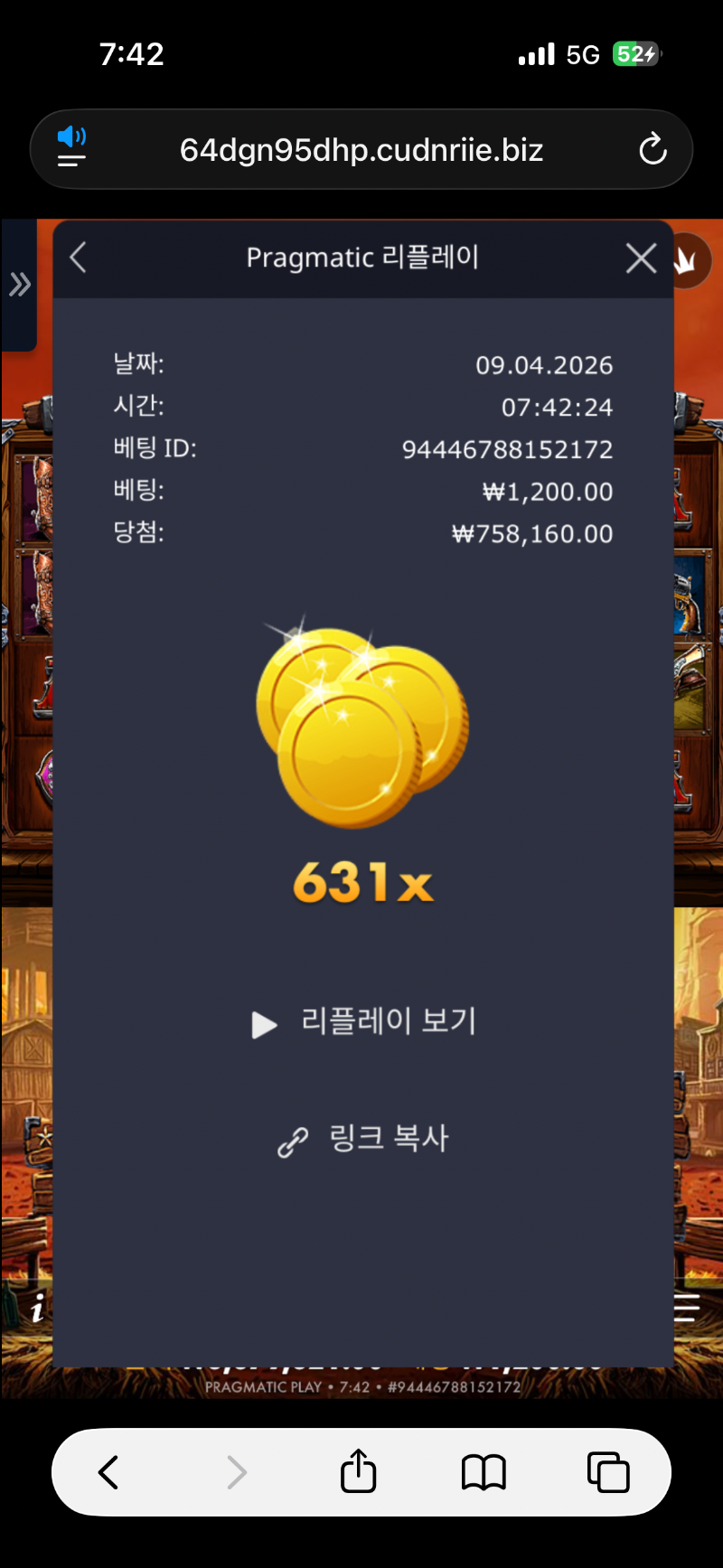
Task: Open Safari bookmarks
Action: [x=484, y=1471]
